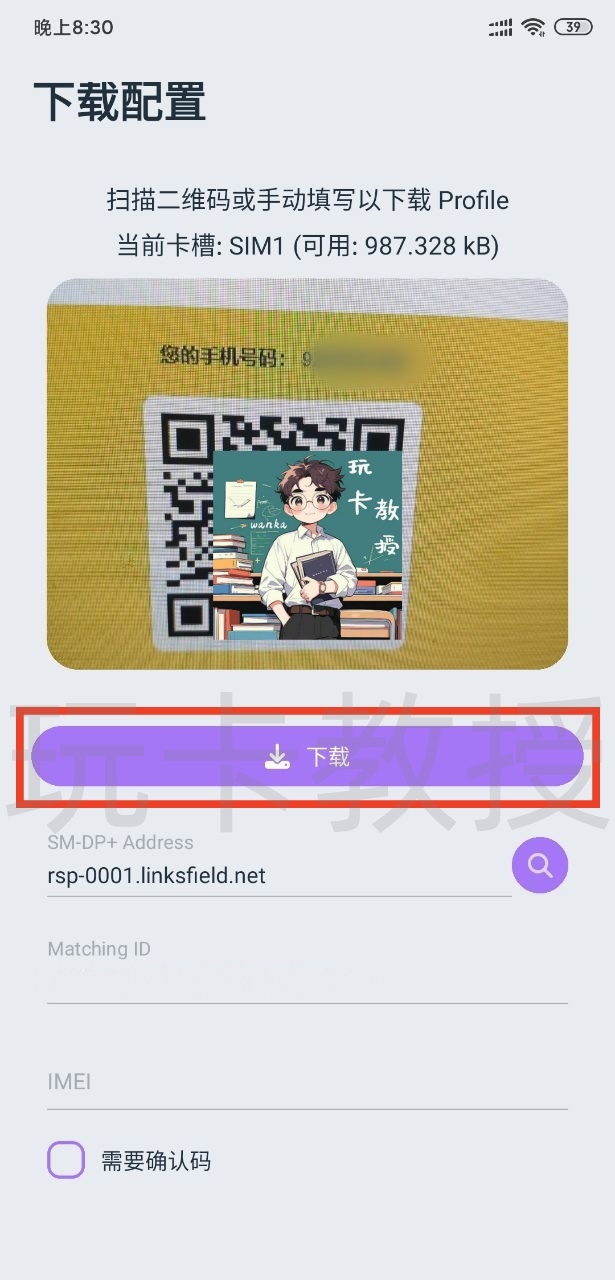Edit the SM-DP+ Address field

(278, 875)
